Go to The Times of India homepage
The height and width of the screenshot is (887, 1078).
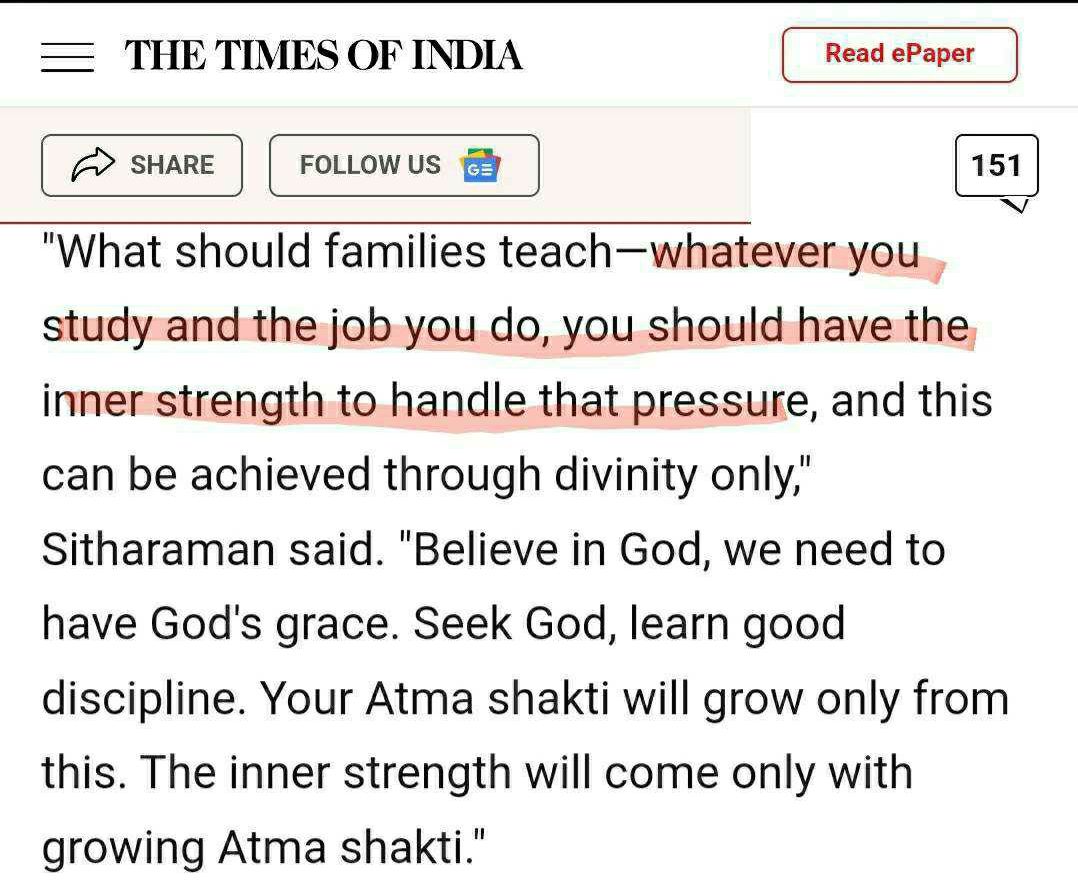pos(323,56)
